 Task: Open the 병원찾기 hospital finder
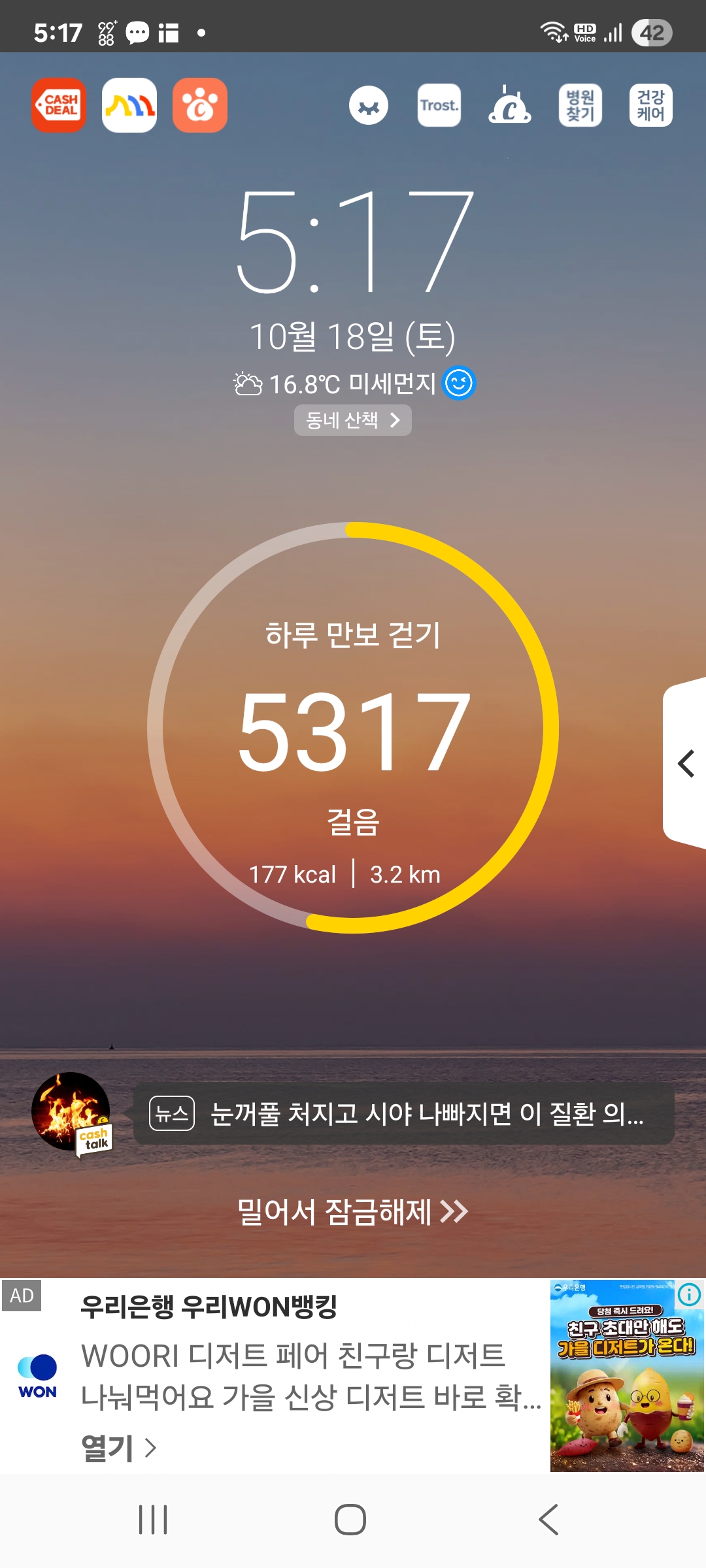tap(580, 105)
